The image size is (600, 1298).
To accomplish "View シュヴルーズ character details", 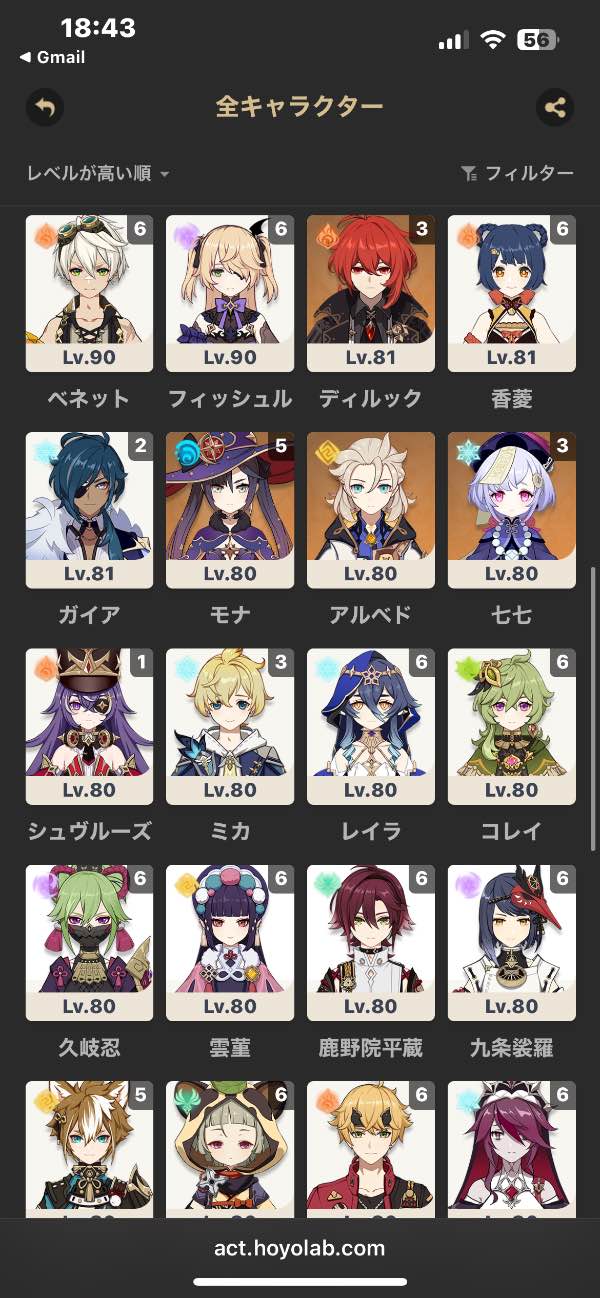I will tap(89, 726).
